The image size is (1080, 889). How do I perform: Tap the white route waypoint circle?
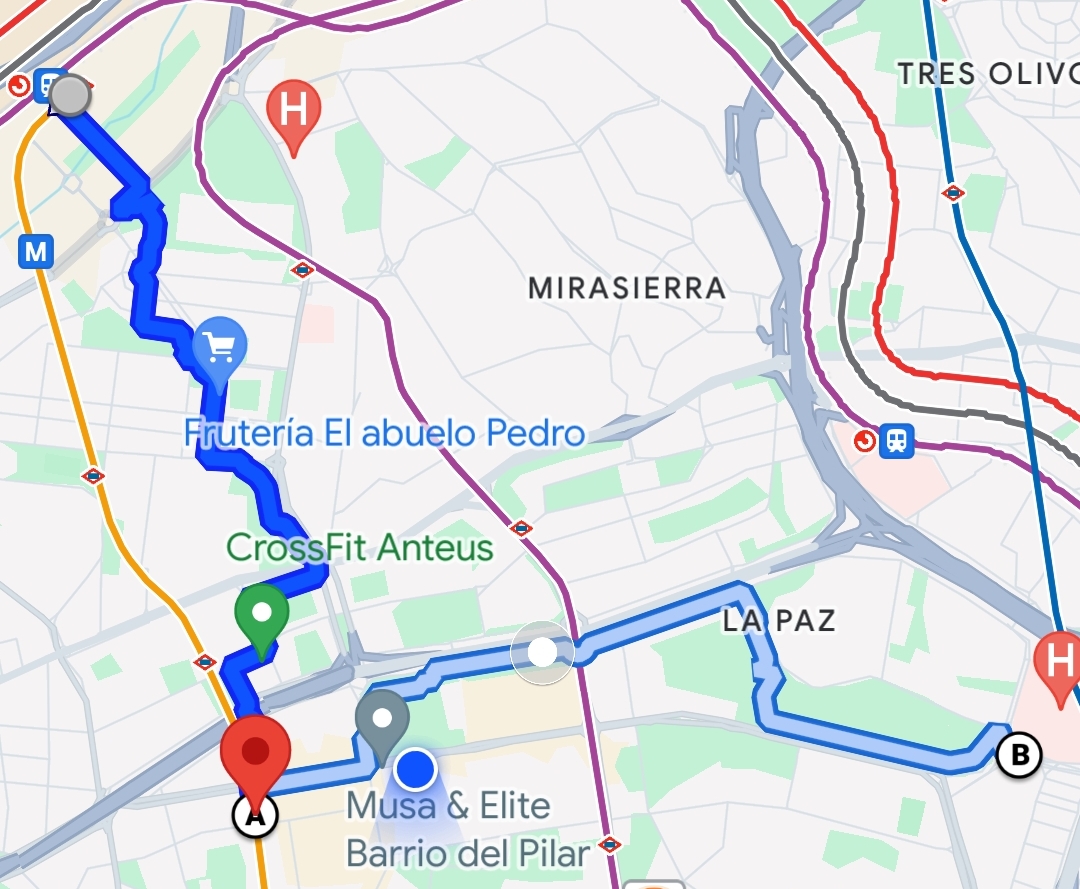click(542, 653)
